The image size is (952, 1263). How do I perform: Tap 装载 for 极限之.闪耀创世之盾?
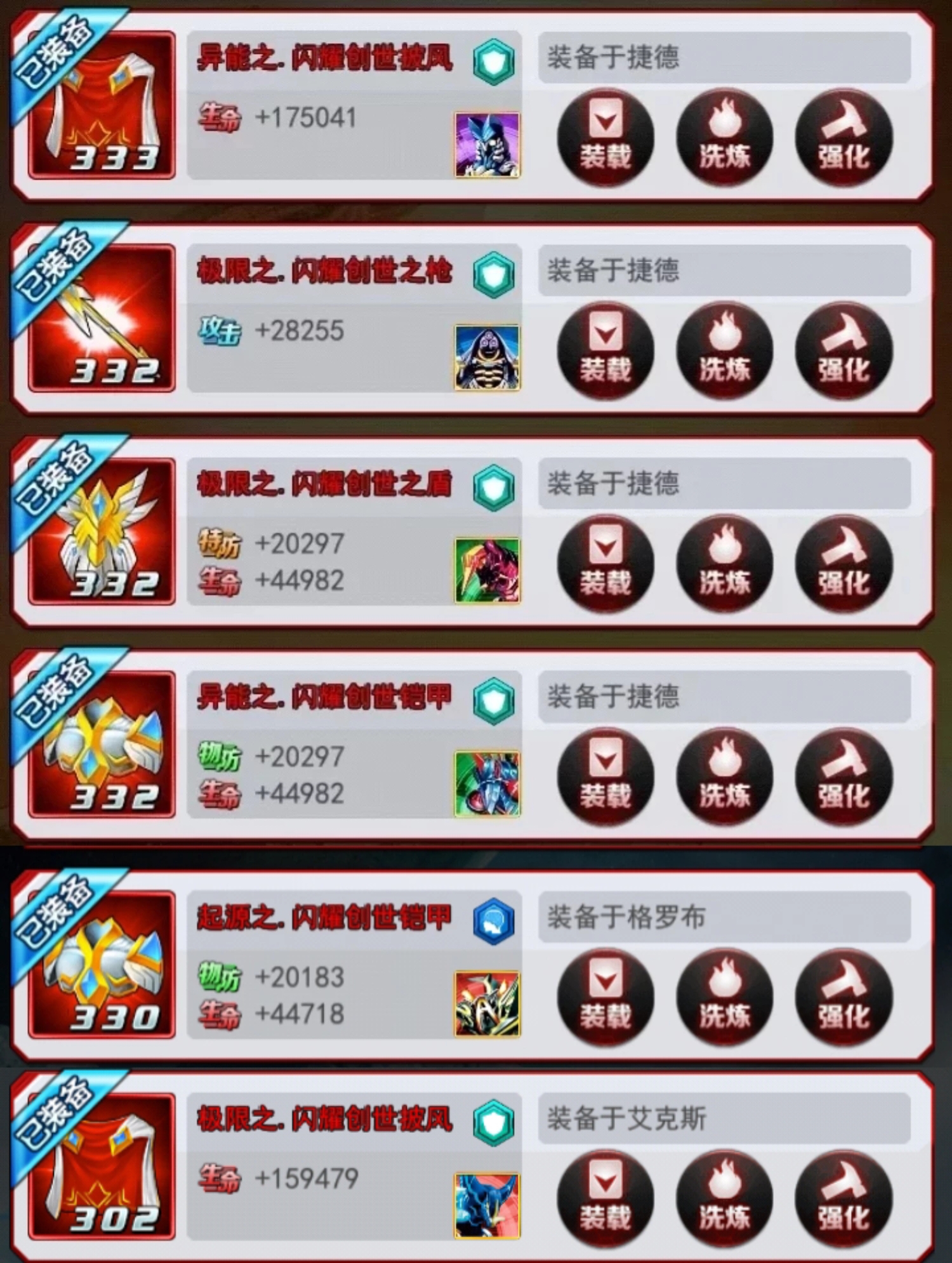[605, 564]
